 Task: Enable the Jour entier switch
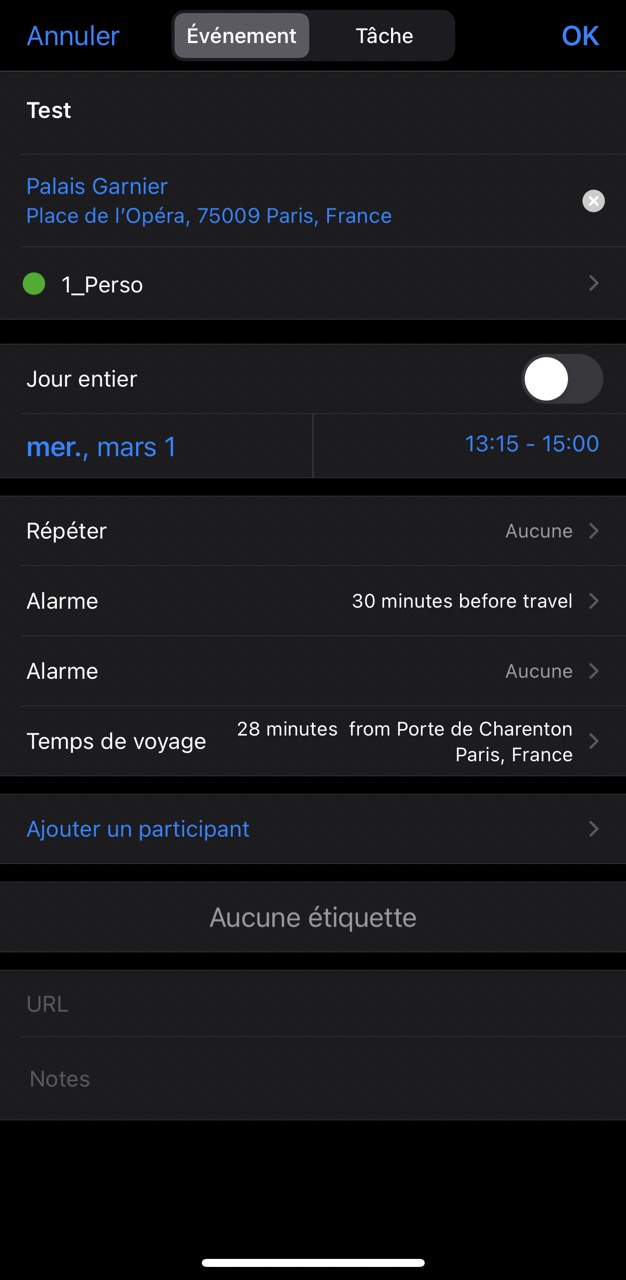[x=561, y=379]
